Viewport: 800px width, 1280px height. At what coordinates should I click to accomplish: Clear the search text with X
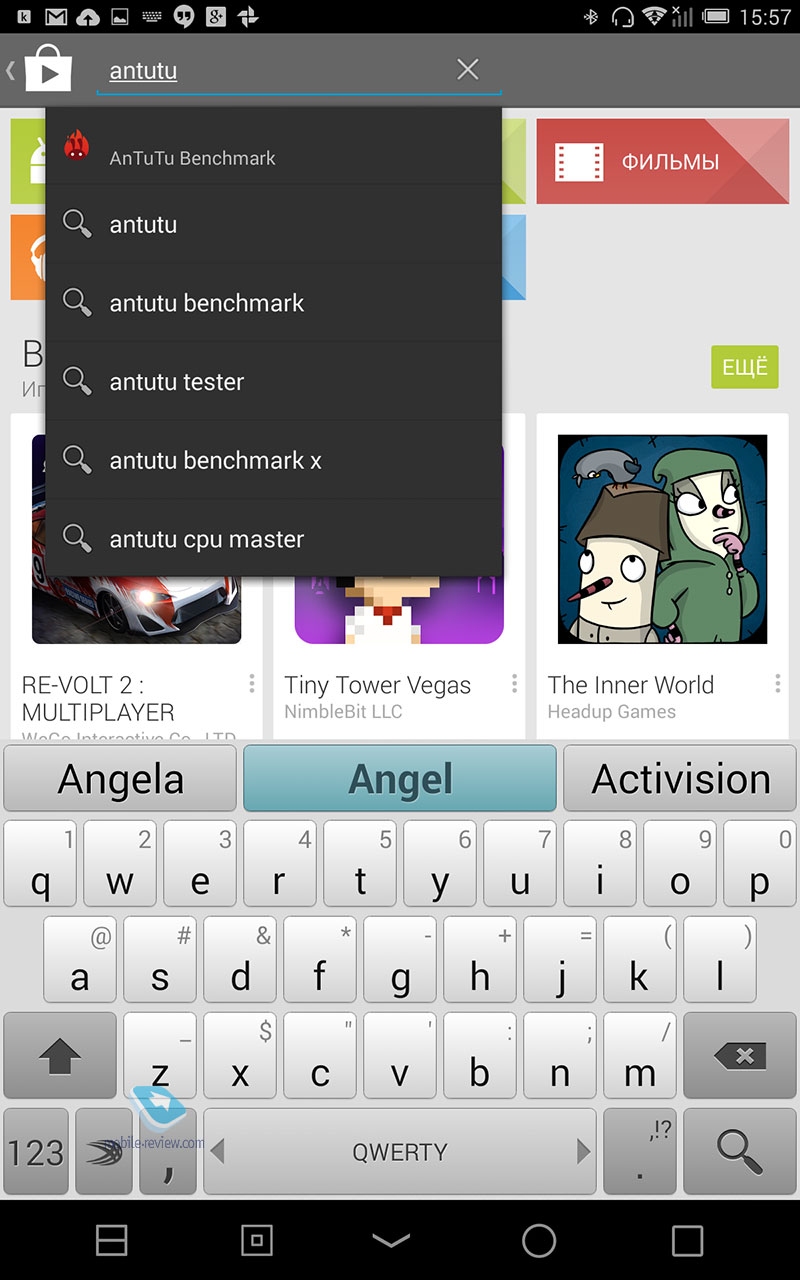(x=467, y=69)
